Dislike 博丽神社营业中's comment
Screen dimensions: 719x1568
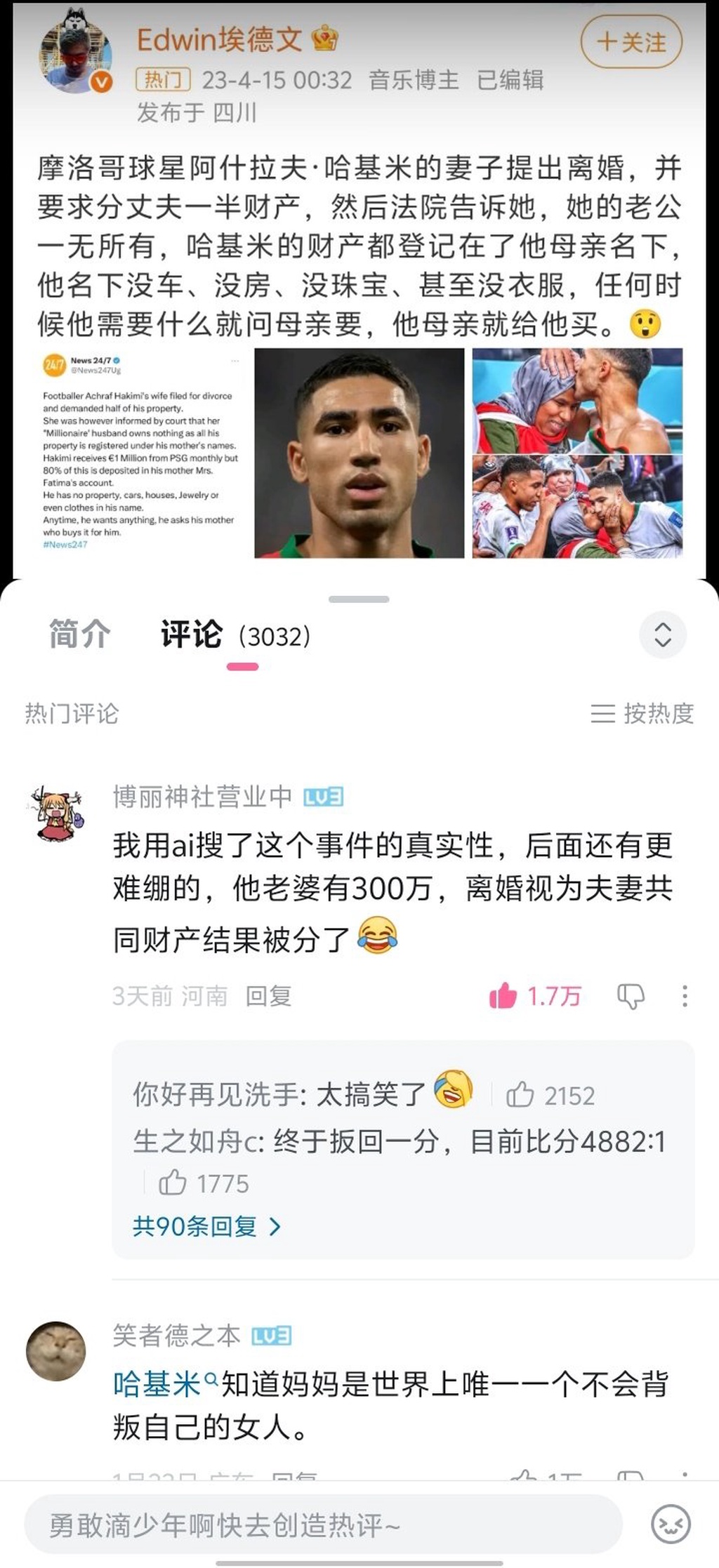click(x=630, y=995)
